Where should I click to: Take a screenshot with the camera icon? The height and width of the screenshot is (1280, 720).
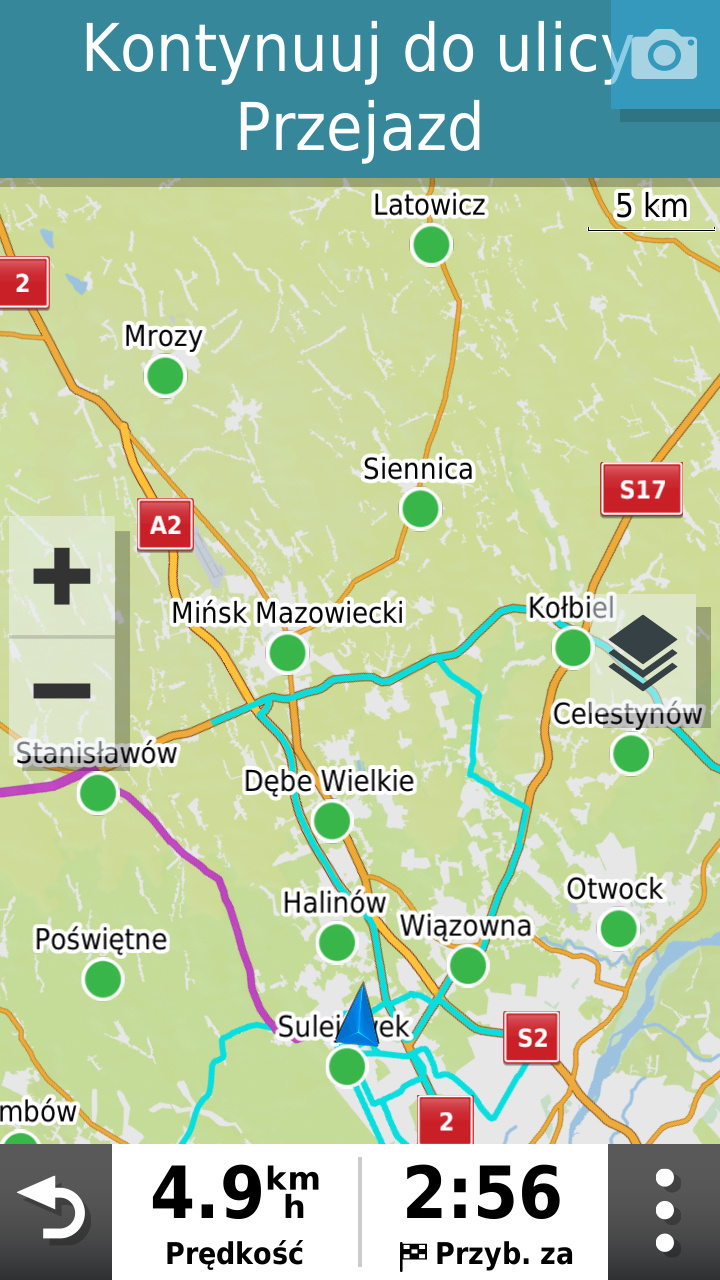[665, 54]
